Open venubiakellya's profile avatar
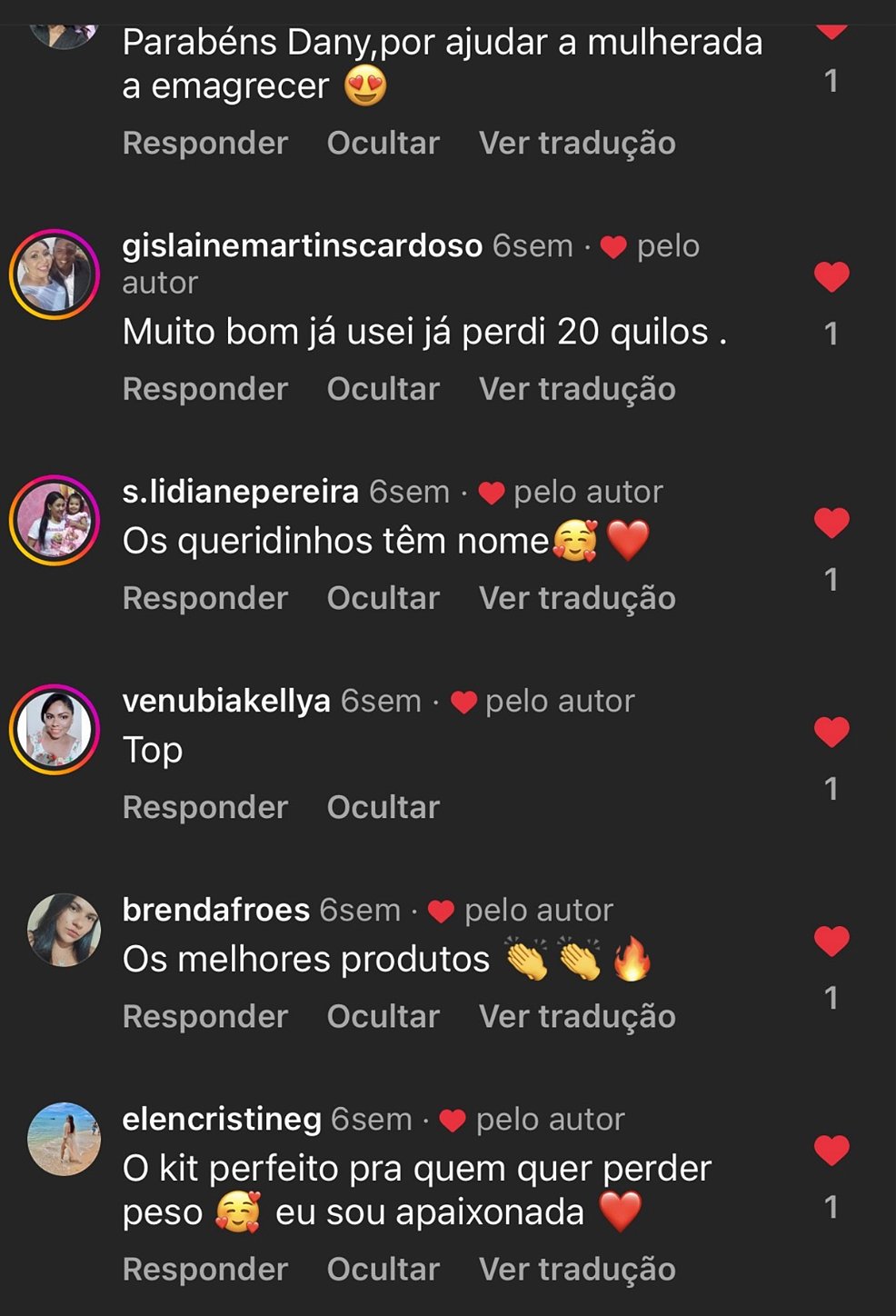 coord(55,729)
